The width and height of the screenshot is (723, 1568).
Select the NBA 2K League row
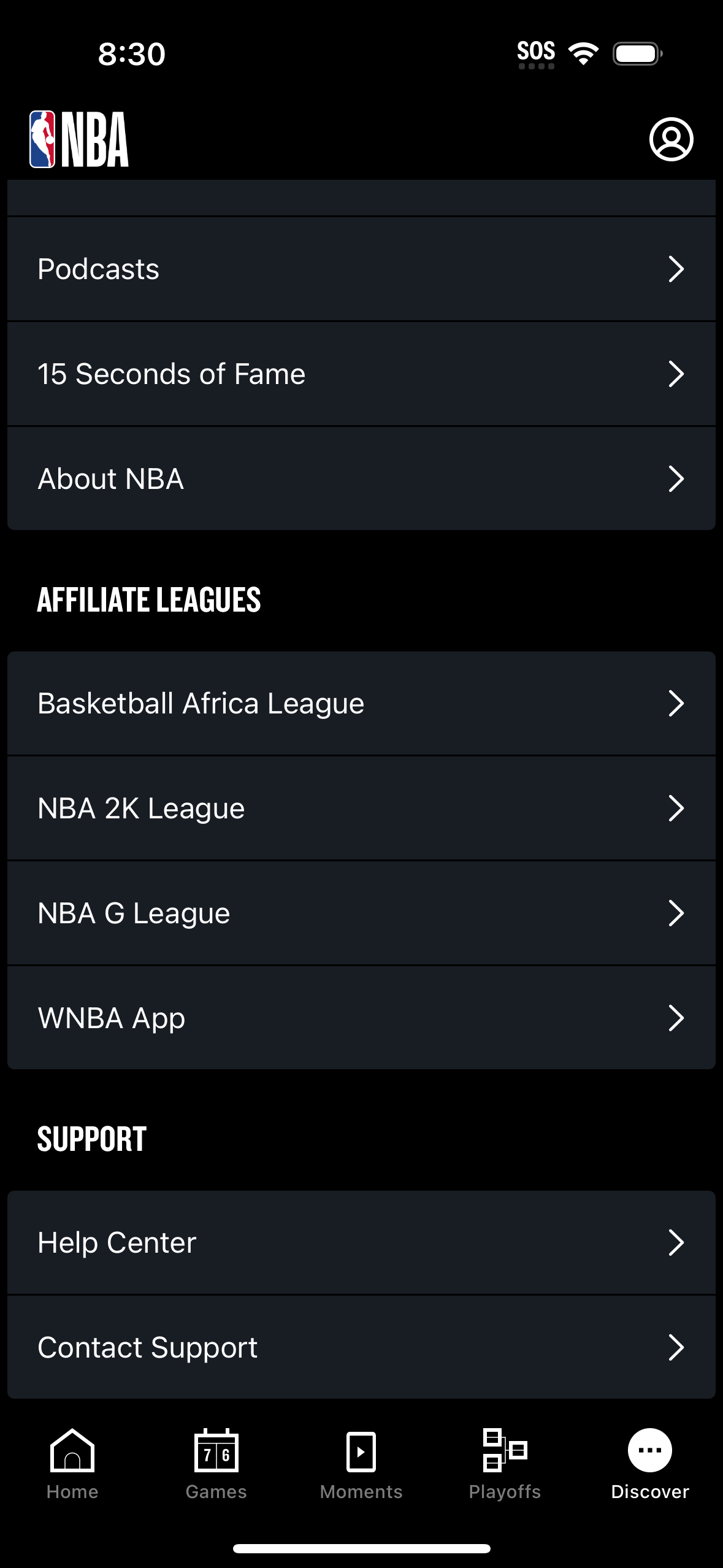[x=361, y=808]
